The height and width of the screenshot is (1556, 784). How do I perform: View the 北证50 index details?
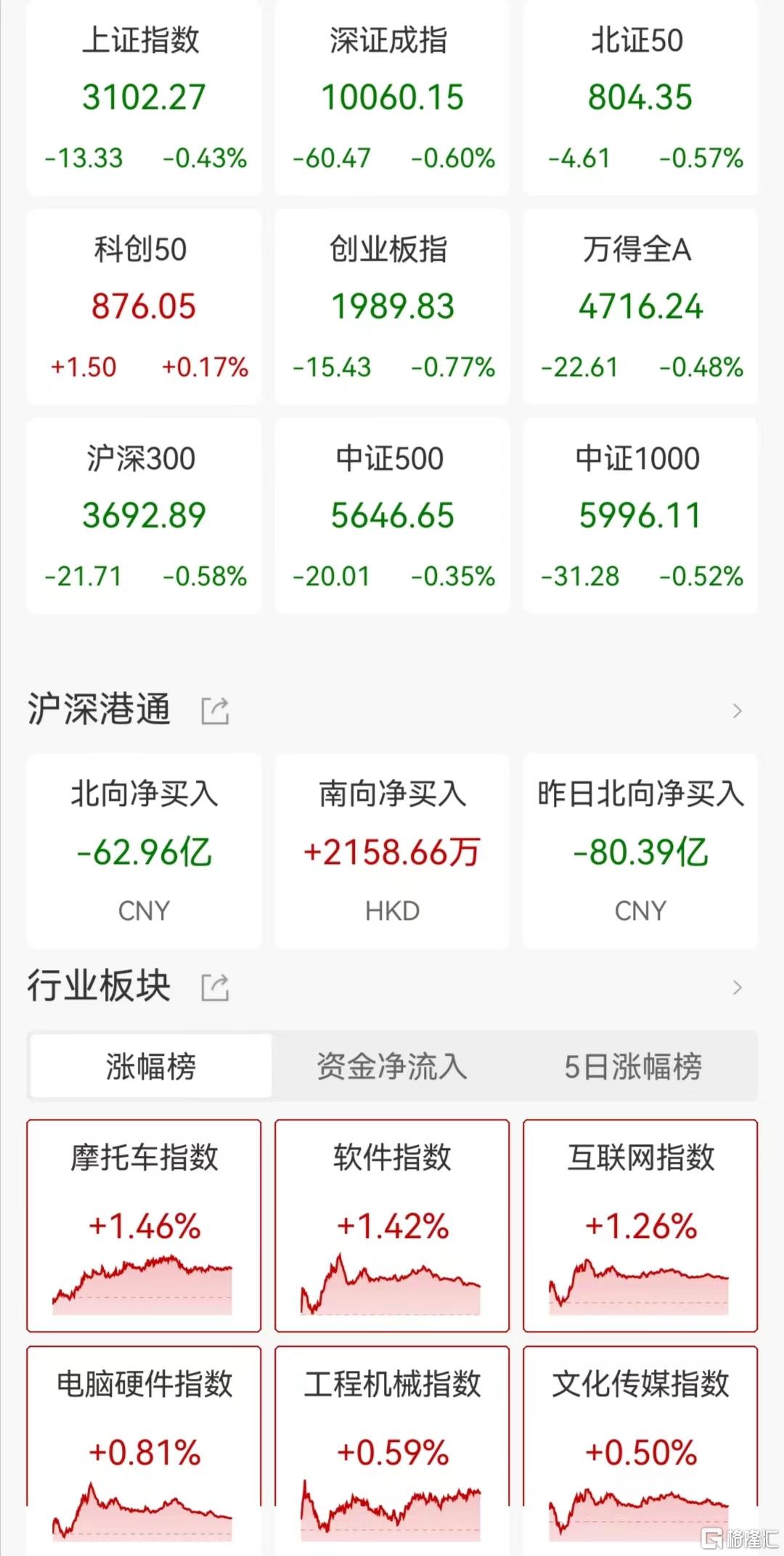coord(640,98)
